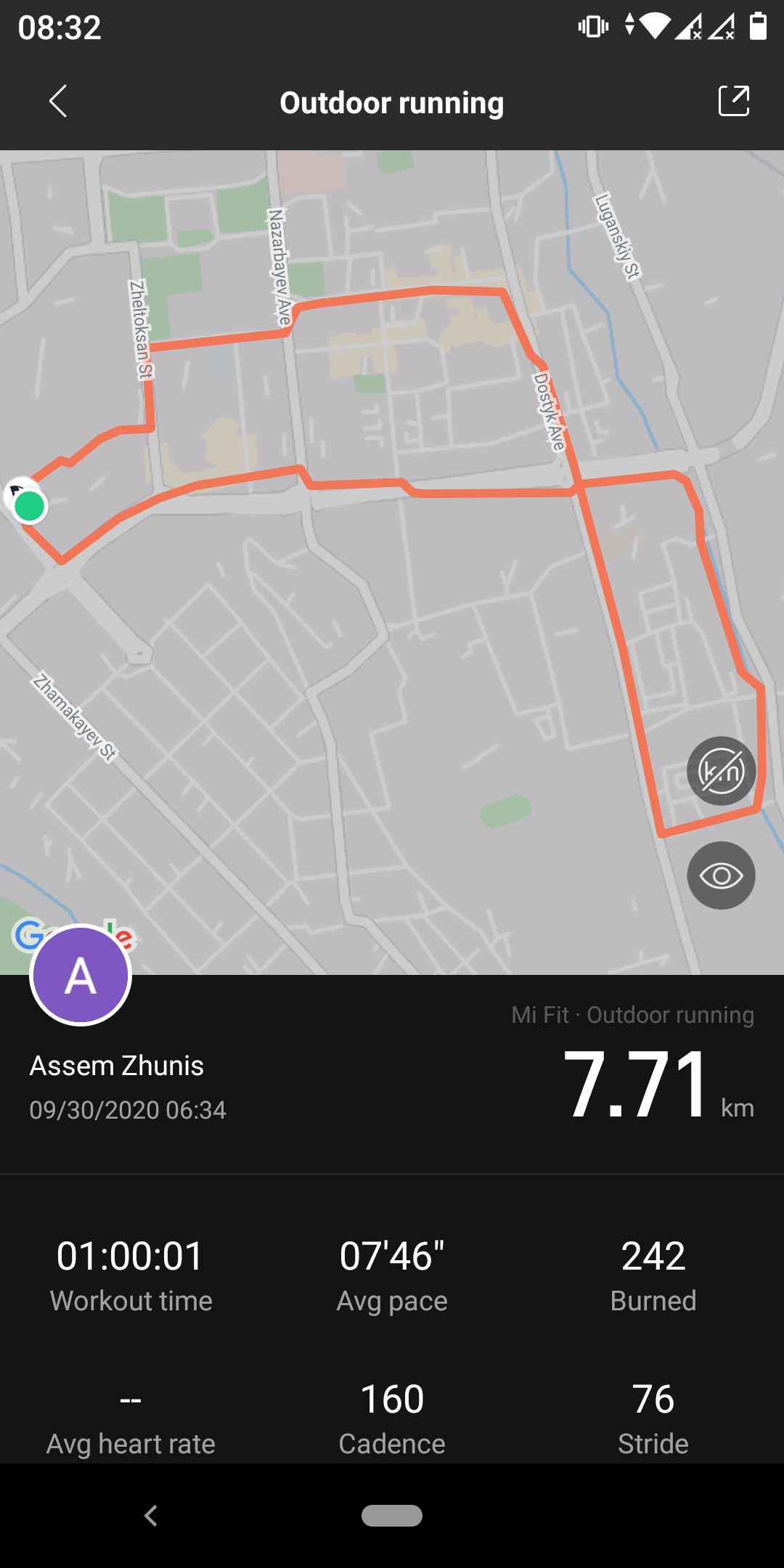Go back from Outdoor running screen
Viewport: 784px width, 1568px height.
(x=58, y=102)
